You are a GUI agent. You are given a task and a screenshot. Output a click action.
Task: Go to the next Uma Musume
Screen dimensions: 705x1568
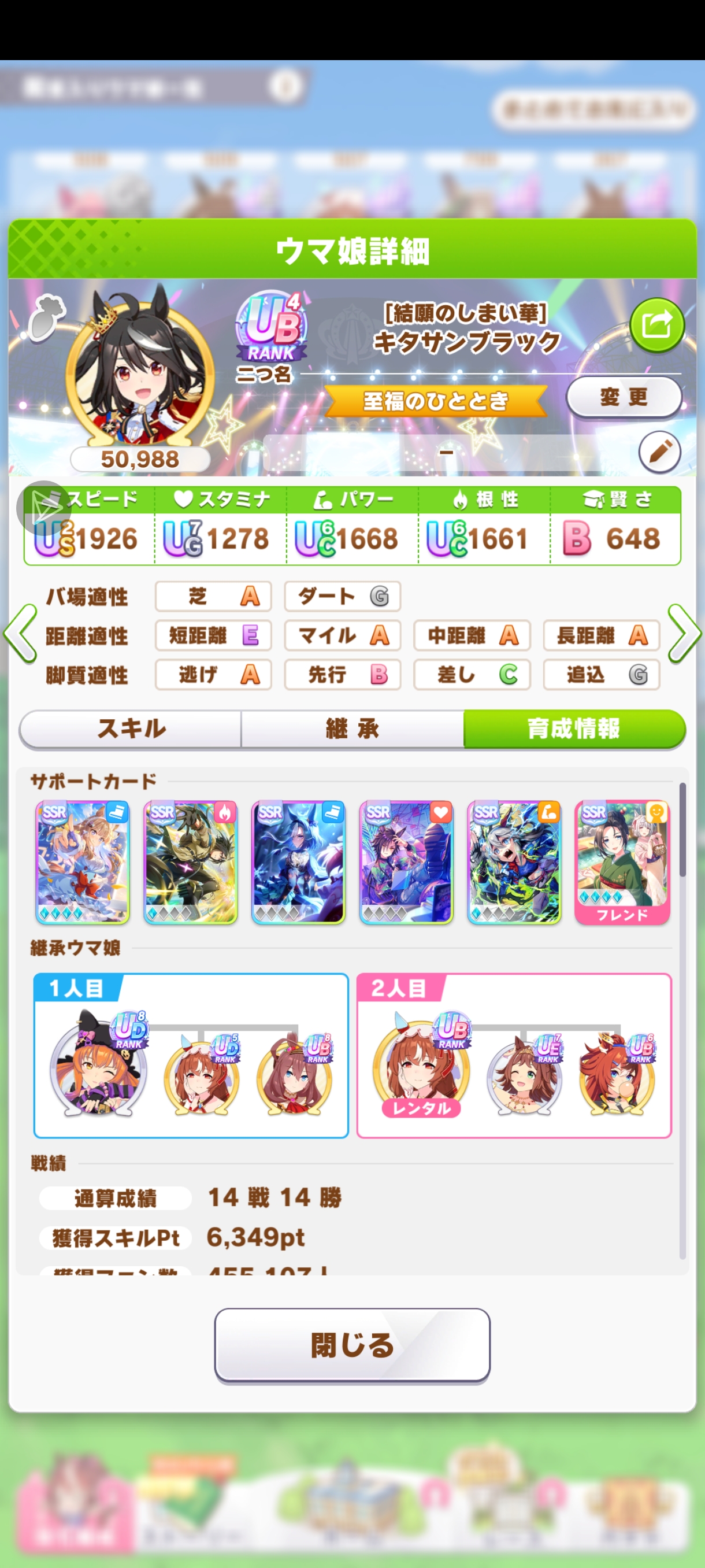[684, 634]
